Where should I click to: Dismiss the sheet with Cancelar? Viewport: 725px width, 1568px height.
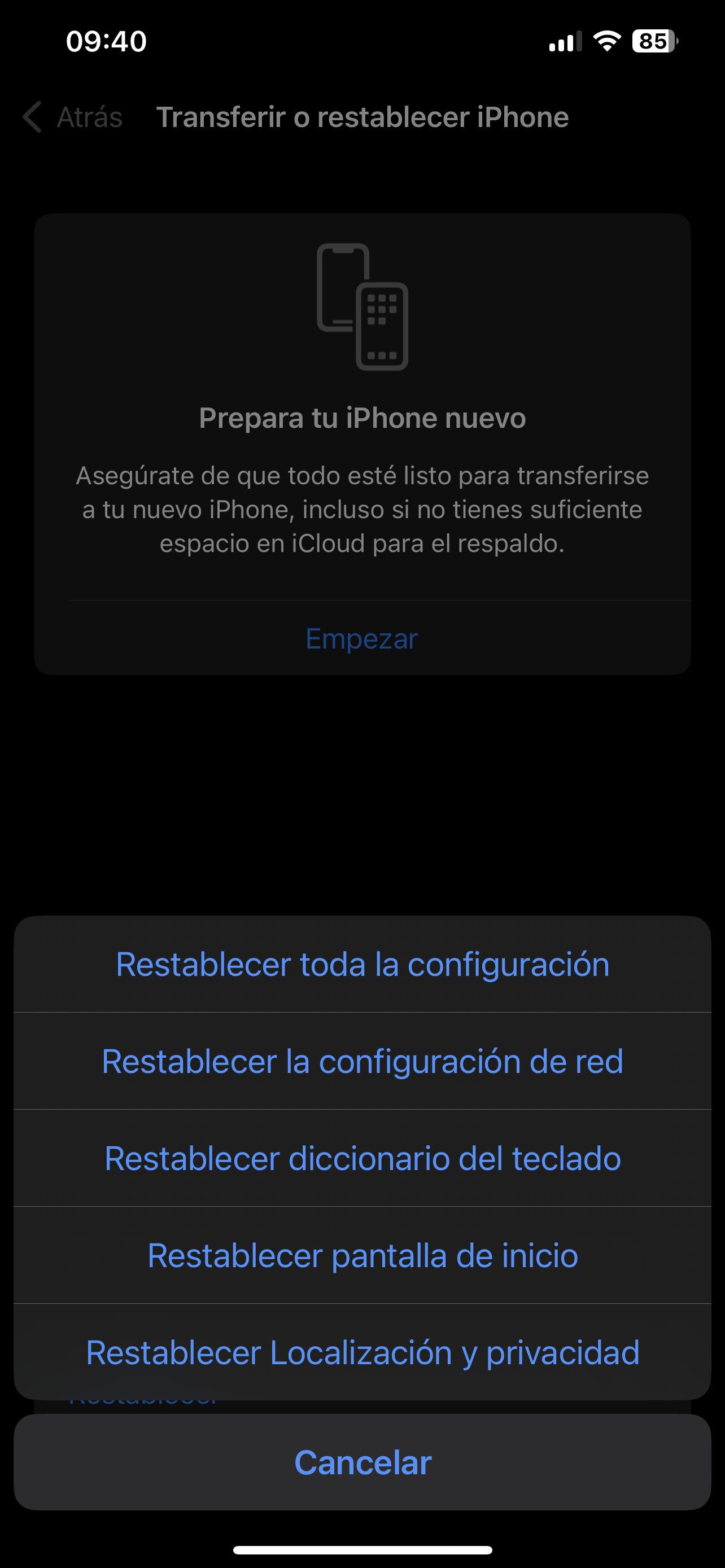point(362,1462)
